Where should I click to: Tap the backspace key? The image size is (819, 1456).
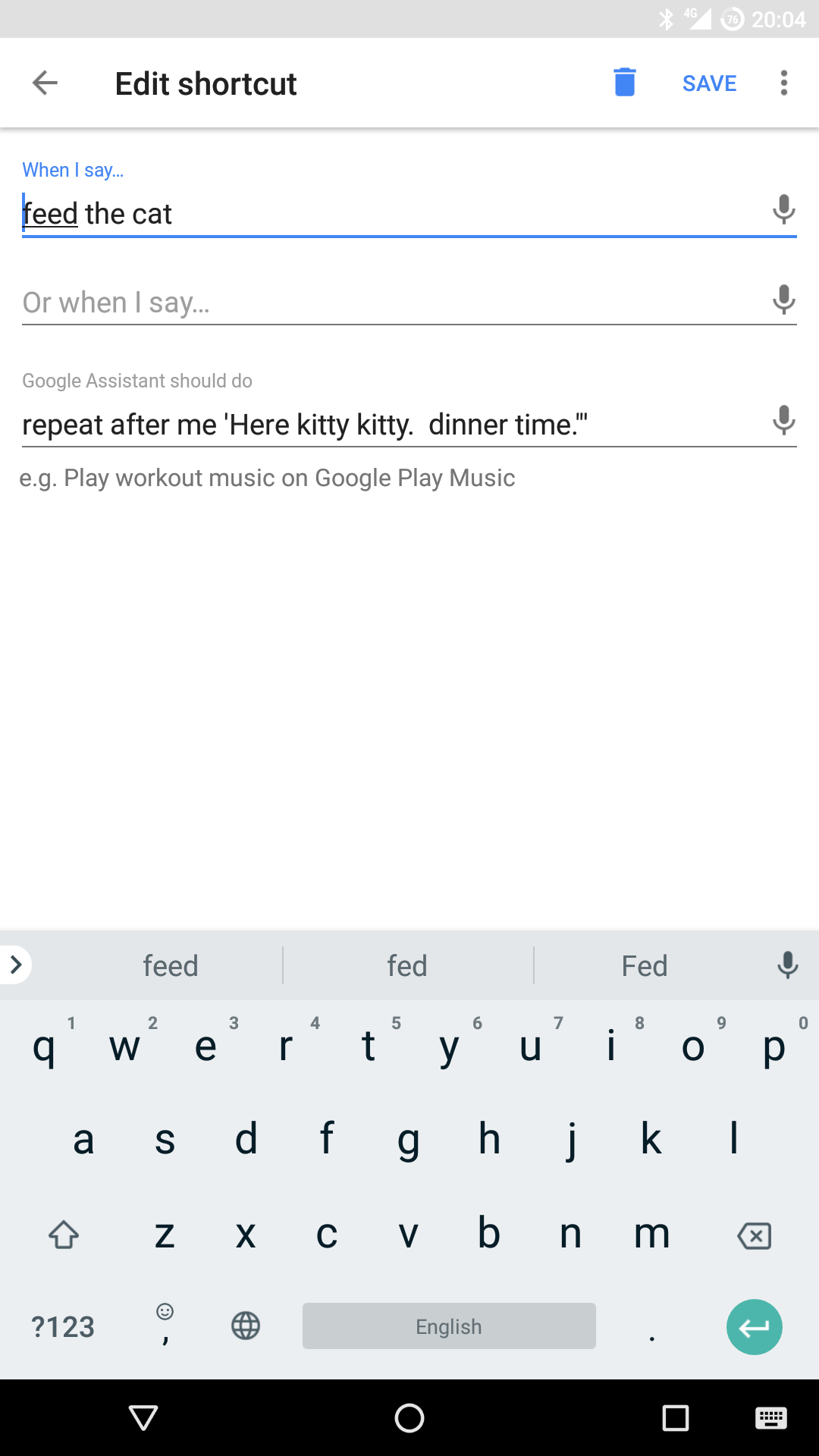[x=754, y=1235]
